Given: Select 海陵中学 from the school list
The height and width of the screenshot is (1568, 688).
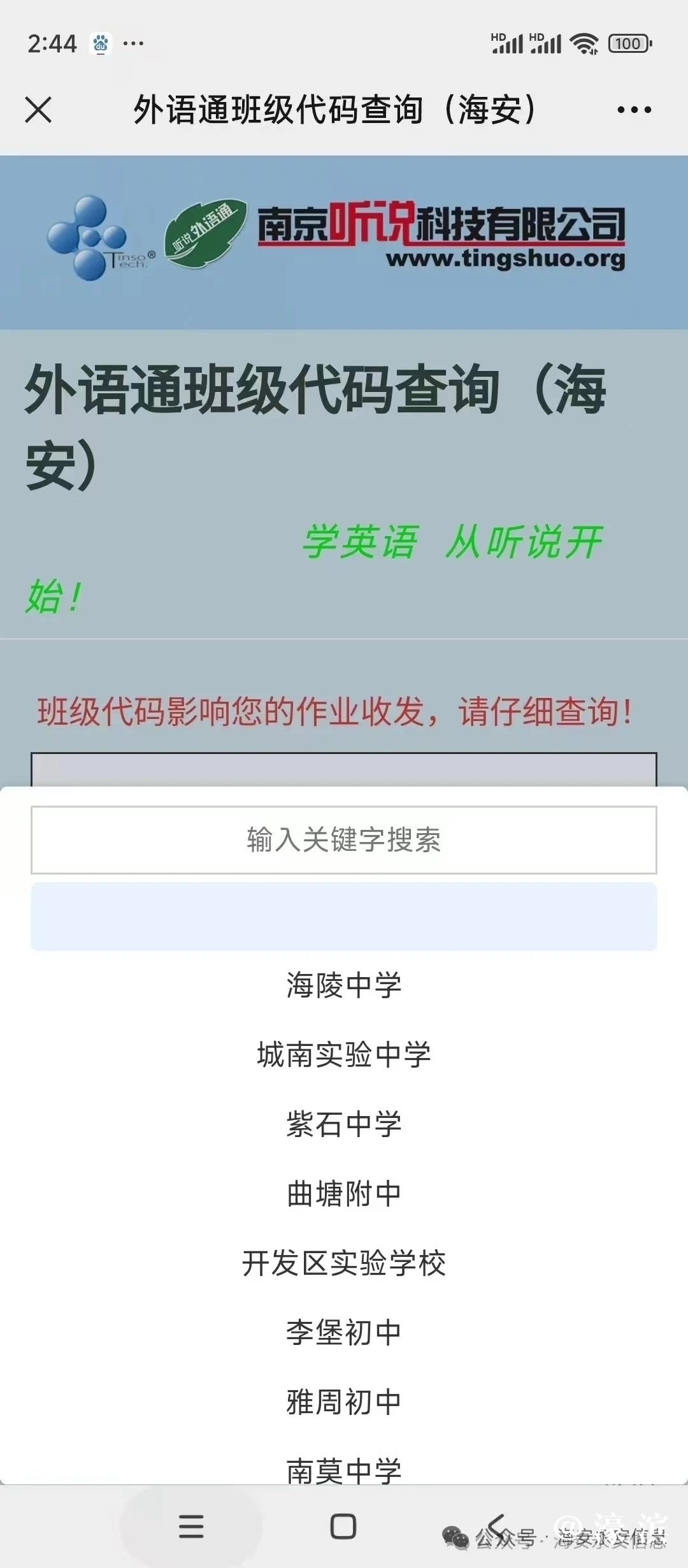Looking at the screenshot, I should pos(344,985).
